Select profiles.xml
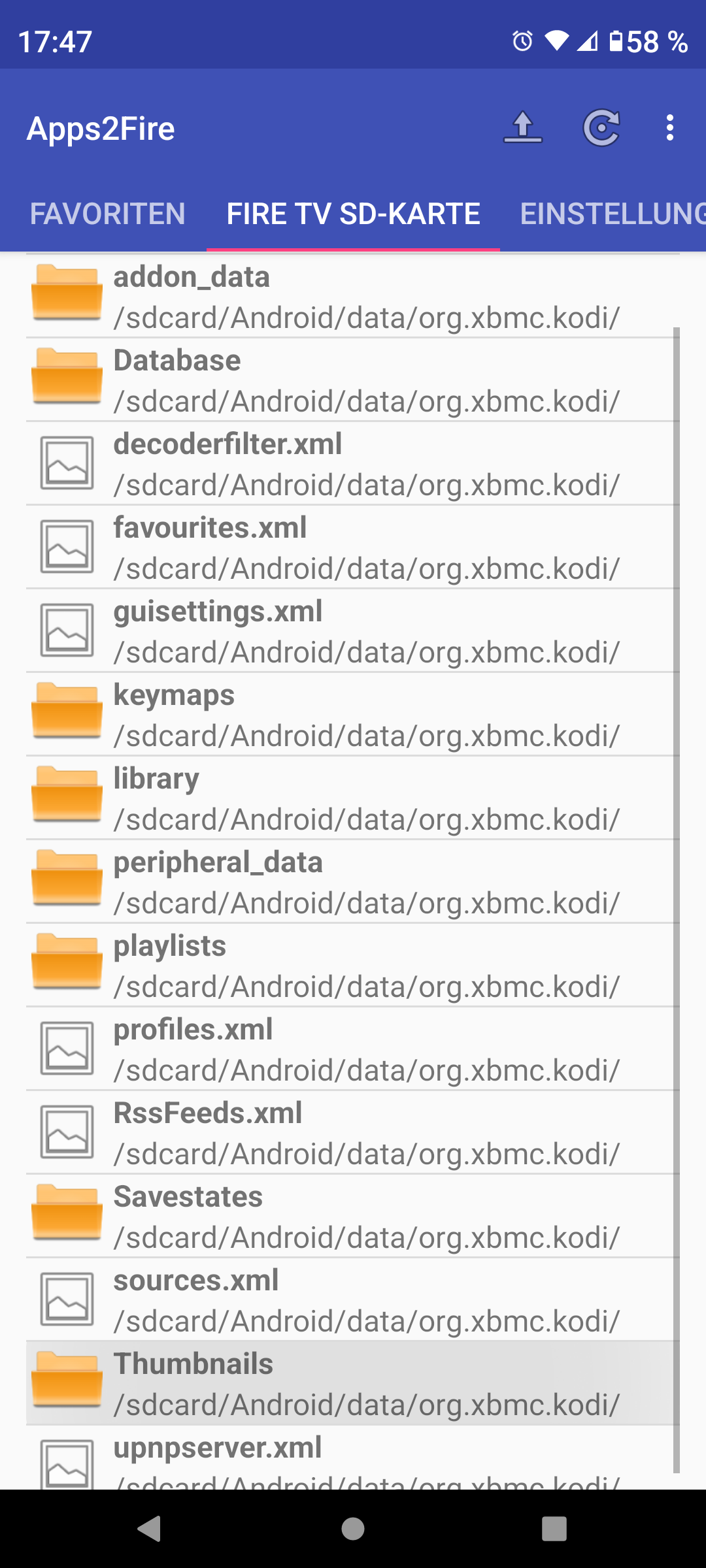The image size is (706, 1568). tap(353, 1049)
